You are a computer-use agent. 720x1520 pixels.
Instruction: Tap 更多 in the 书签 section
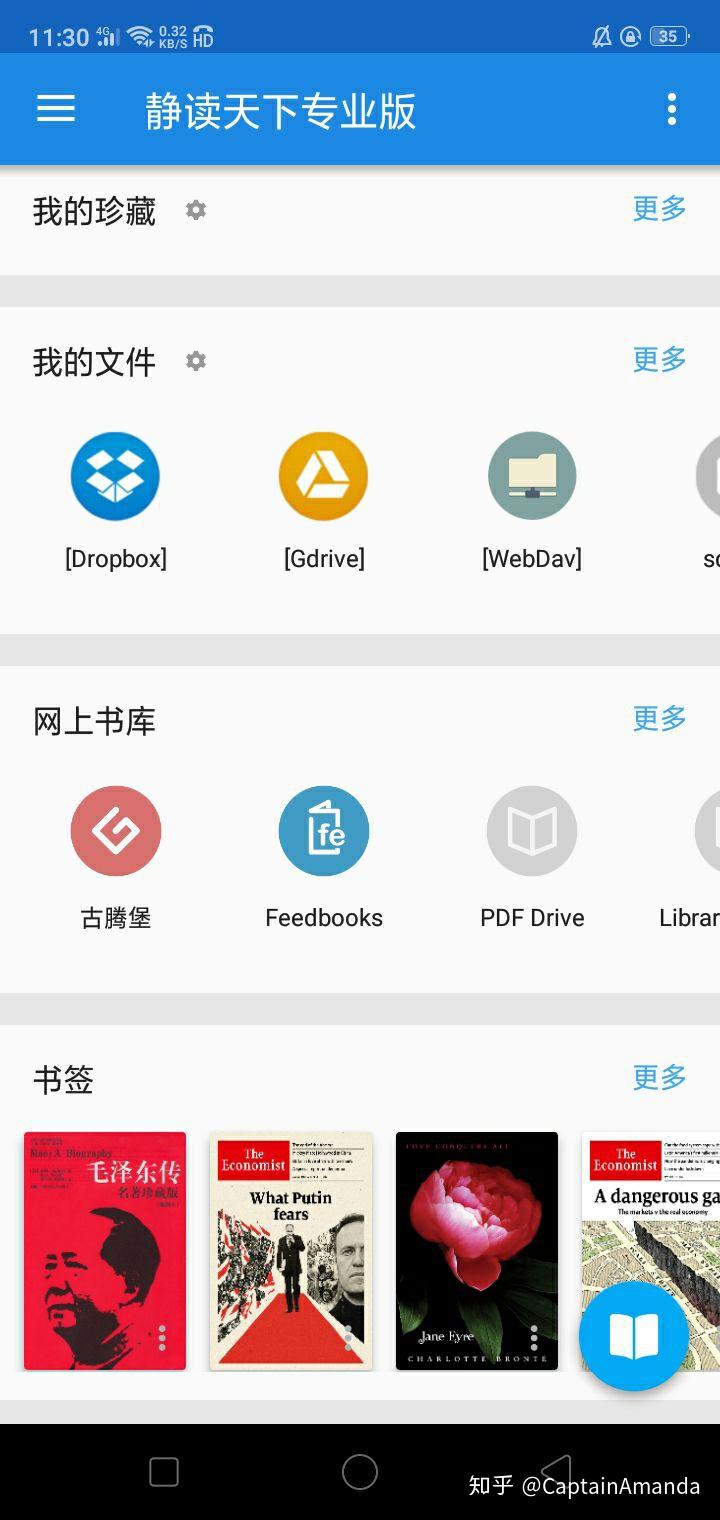659,1078
